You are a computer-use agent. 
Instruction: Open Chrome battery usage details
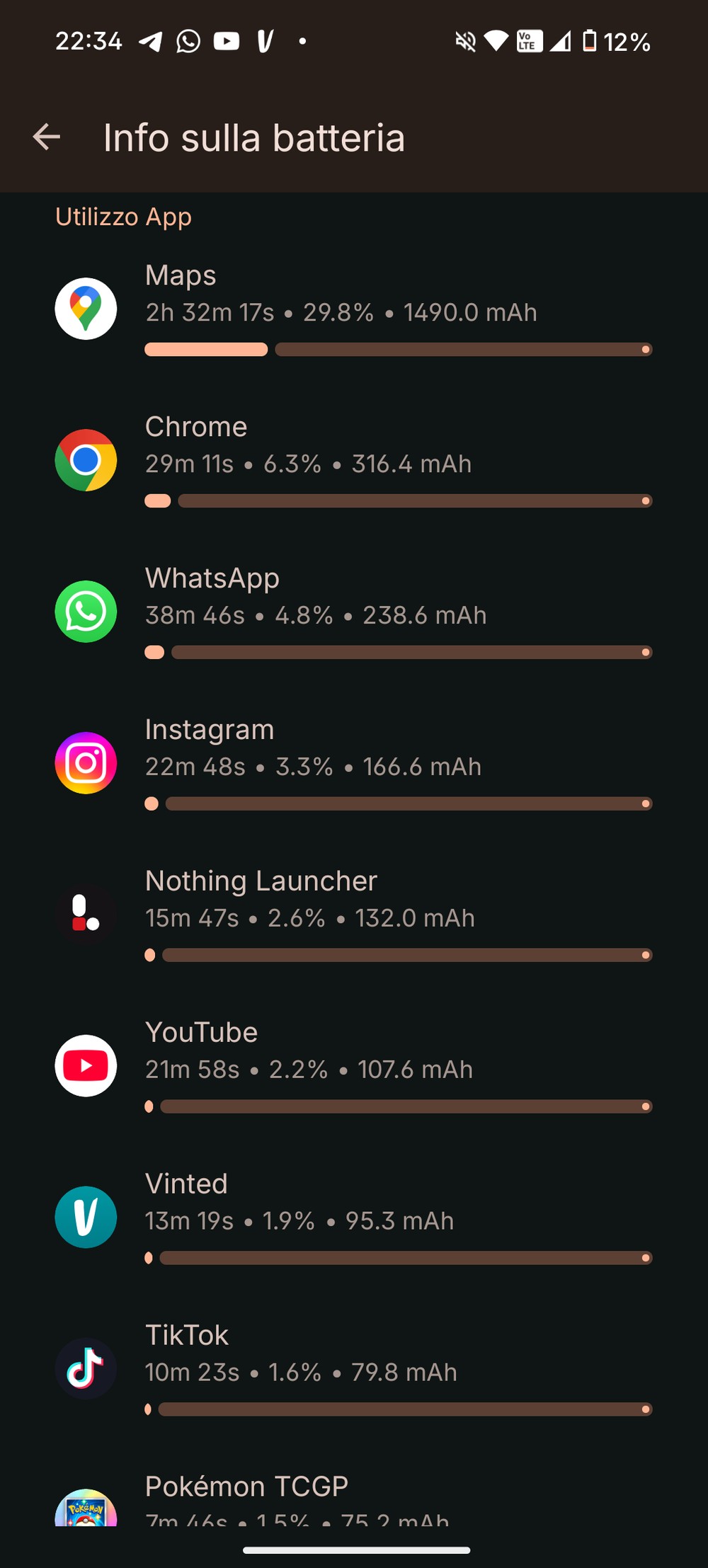click(x=354, y=461)
